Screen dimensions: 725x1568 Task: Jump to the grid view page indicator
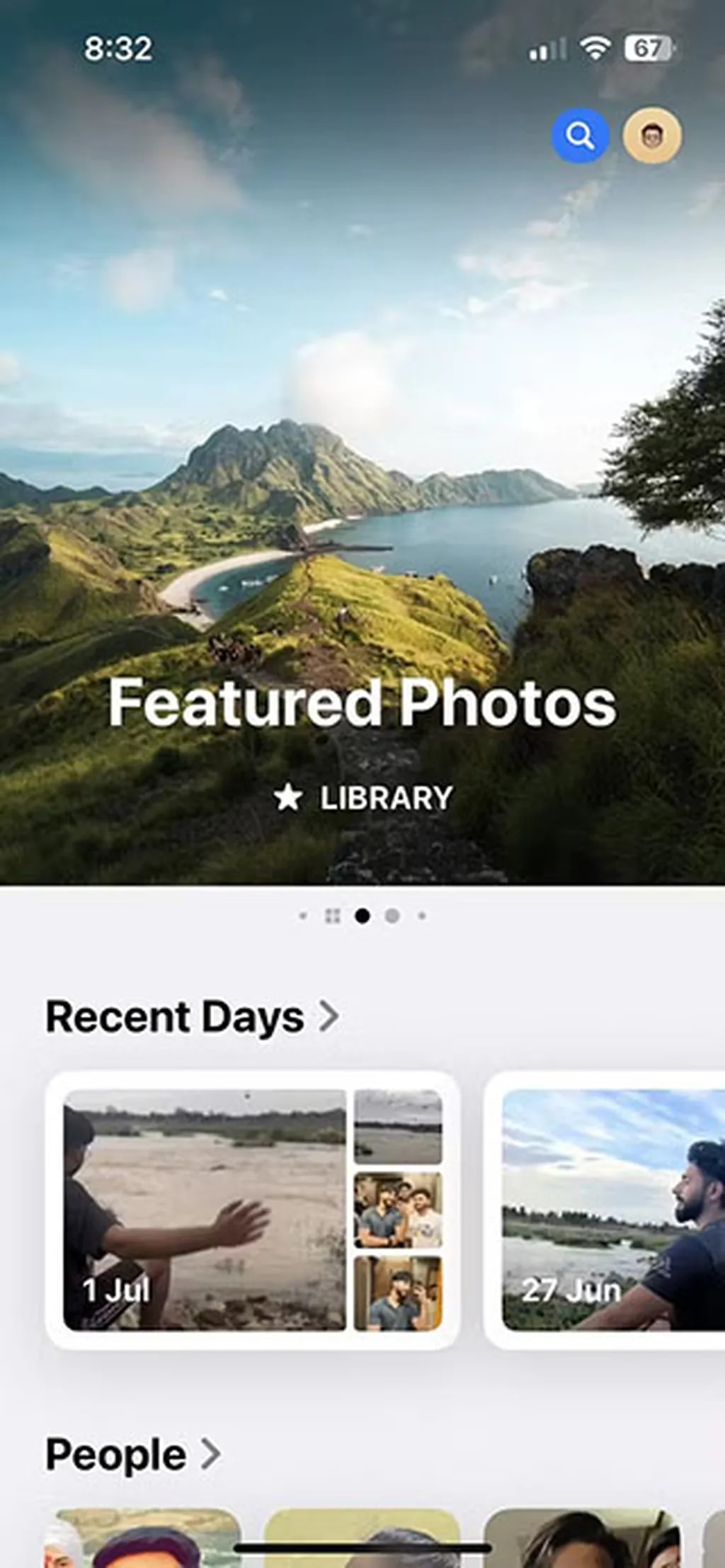332,916
